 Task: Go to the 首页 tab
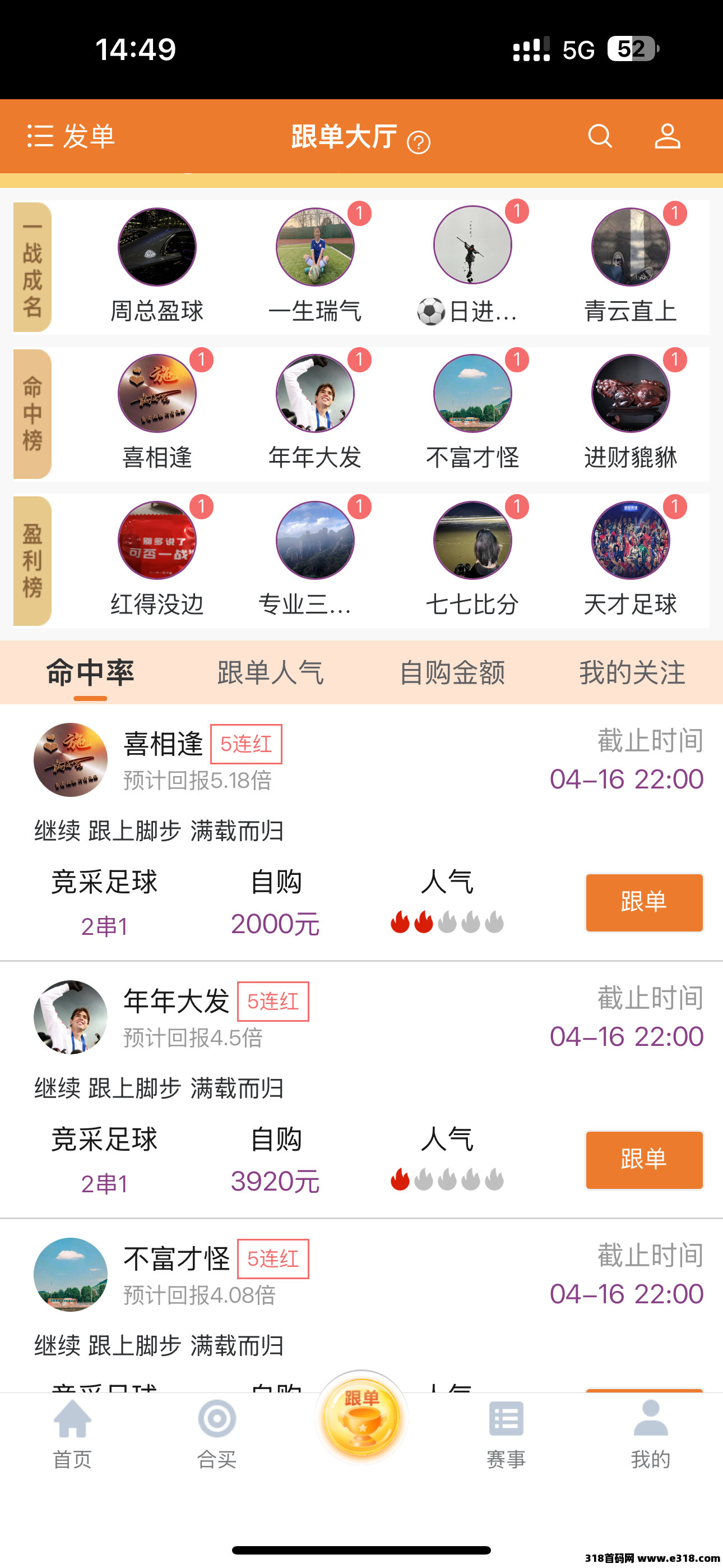(x=72, y=1433)
